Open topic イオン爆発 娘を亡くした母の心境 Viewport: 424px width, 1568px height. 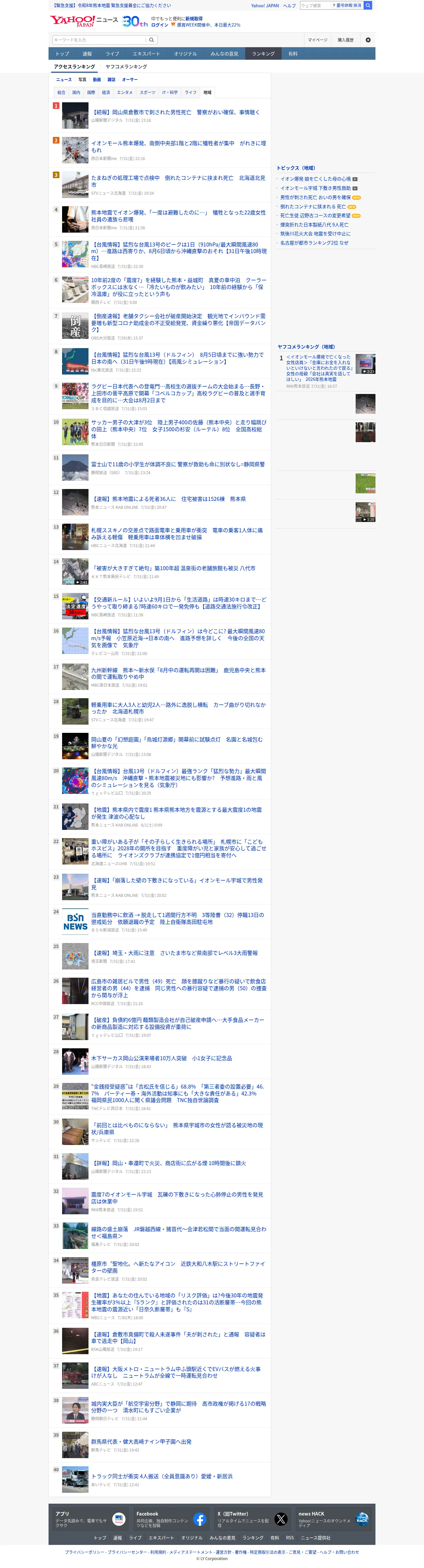click(x=315, y=179)
